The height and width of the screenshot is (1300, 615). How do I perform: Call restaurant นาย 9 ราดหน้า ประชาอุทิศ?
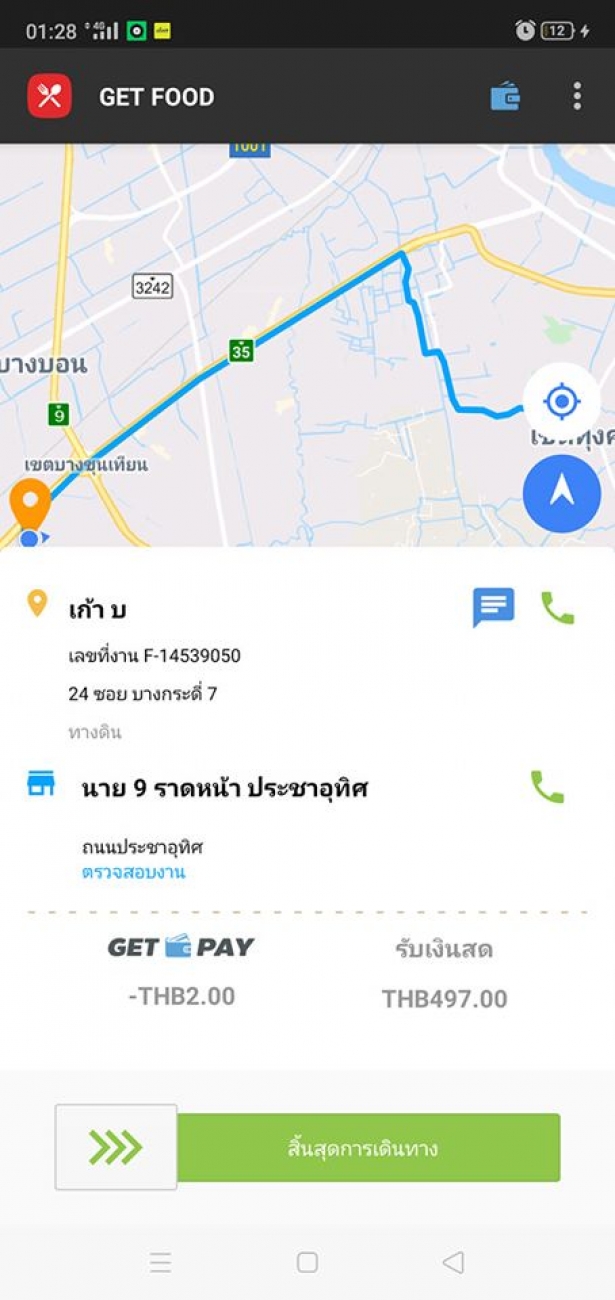(547, 788)
